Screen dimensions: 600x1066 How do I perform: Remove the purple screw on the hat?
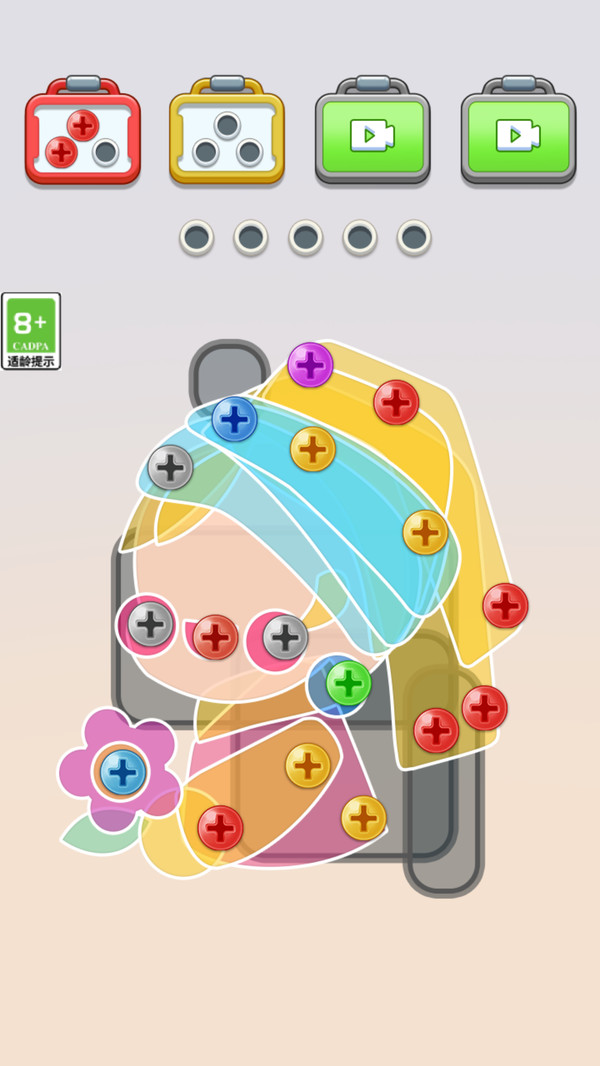[310, 365]
